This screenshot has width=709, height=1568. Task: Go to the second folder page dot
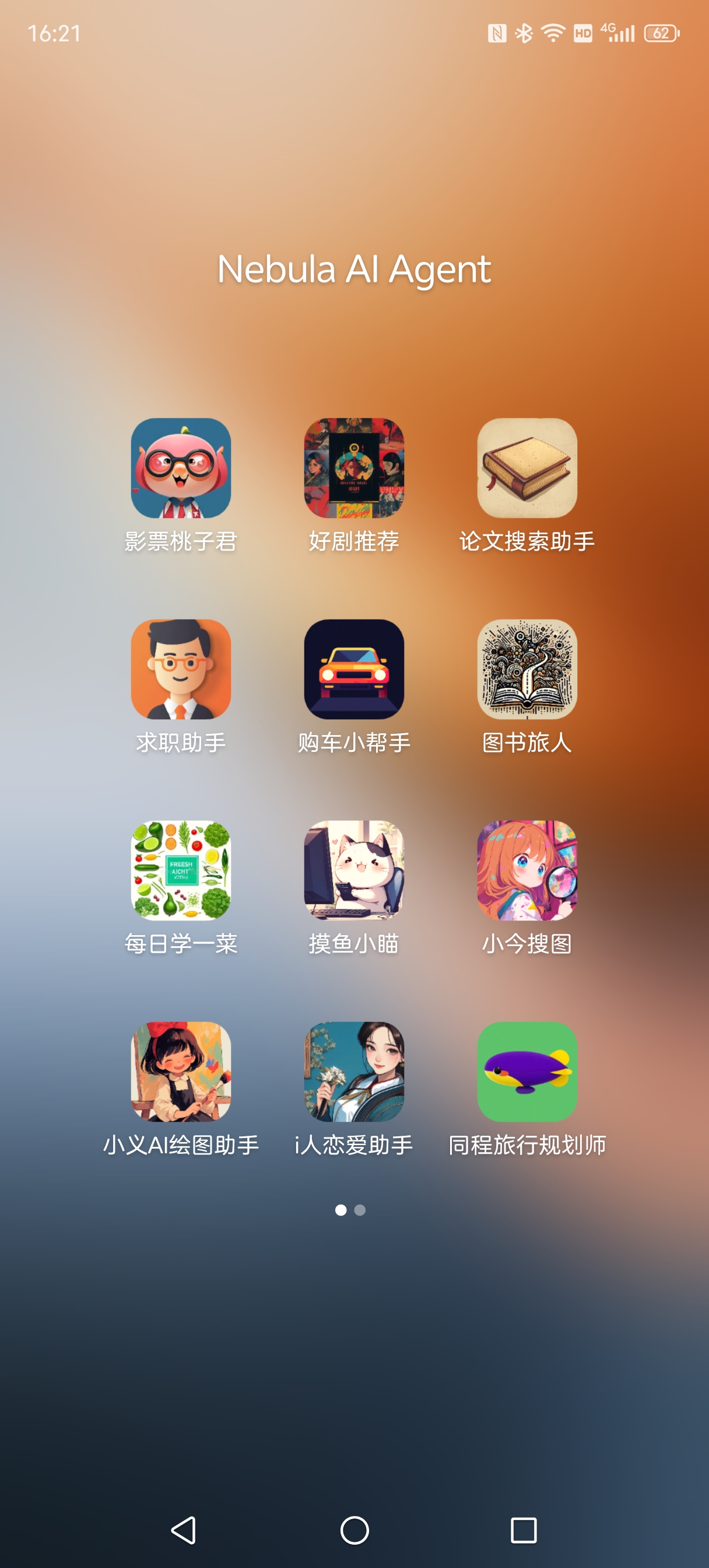point(360,1210)
